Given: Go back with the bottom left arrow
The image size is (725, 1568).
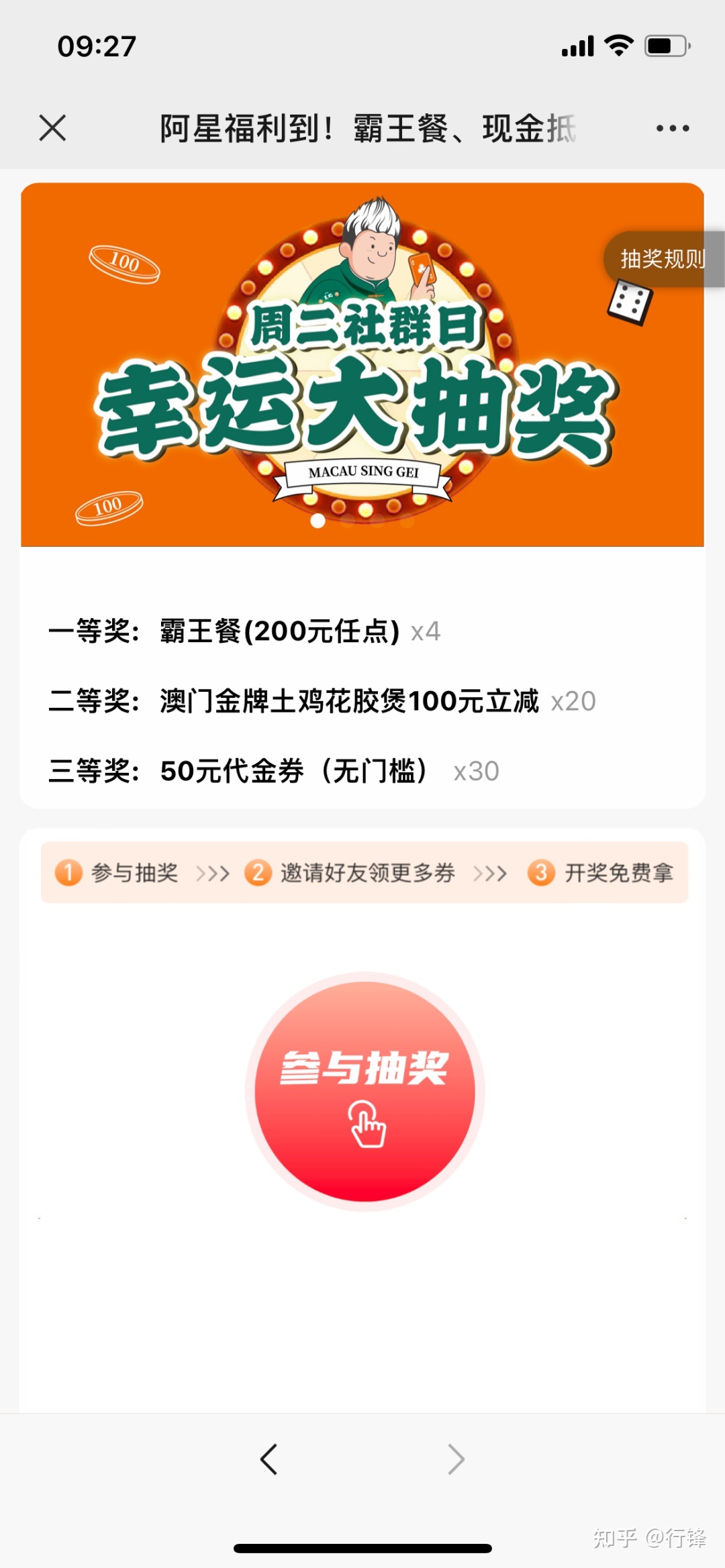Looking at the screenshot, I should [269, 1459].
